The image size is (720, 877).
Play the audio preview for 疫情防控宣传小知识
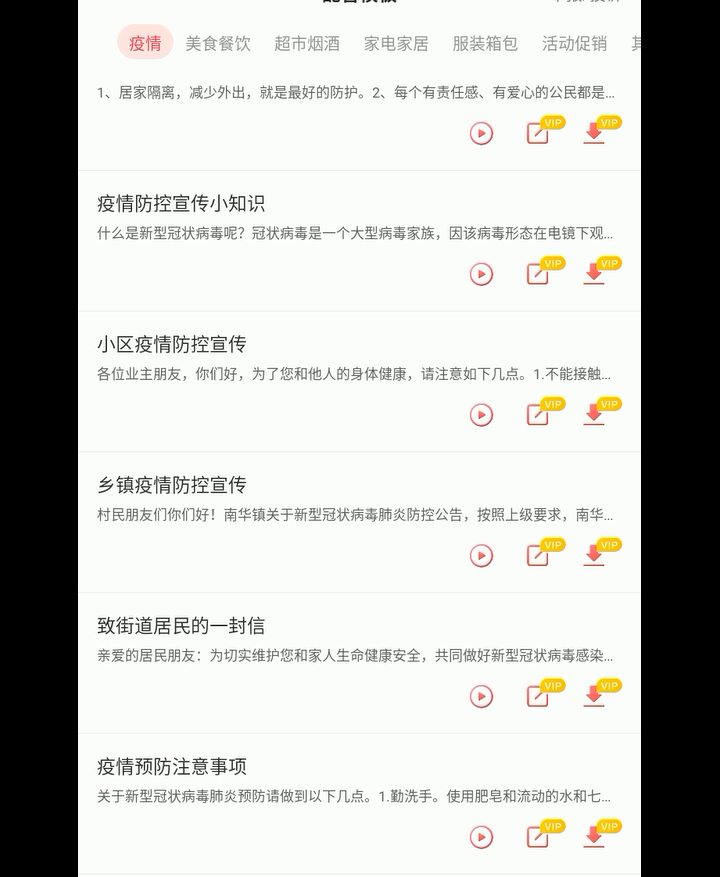click(x=481, y=273)
